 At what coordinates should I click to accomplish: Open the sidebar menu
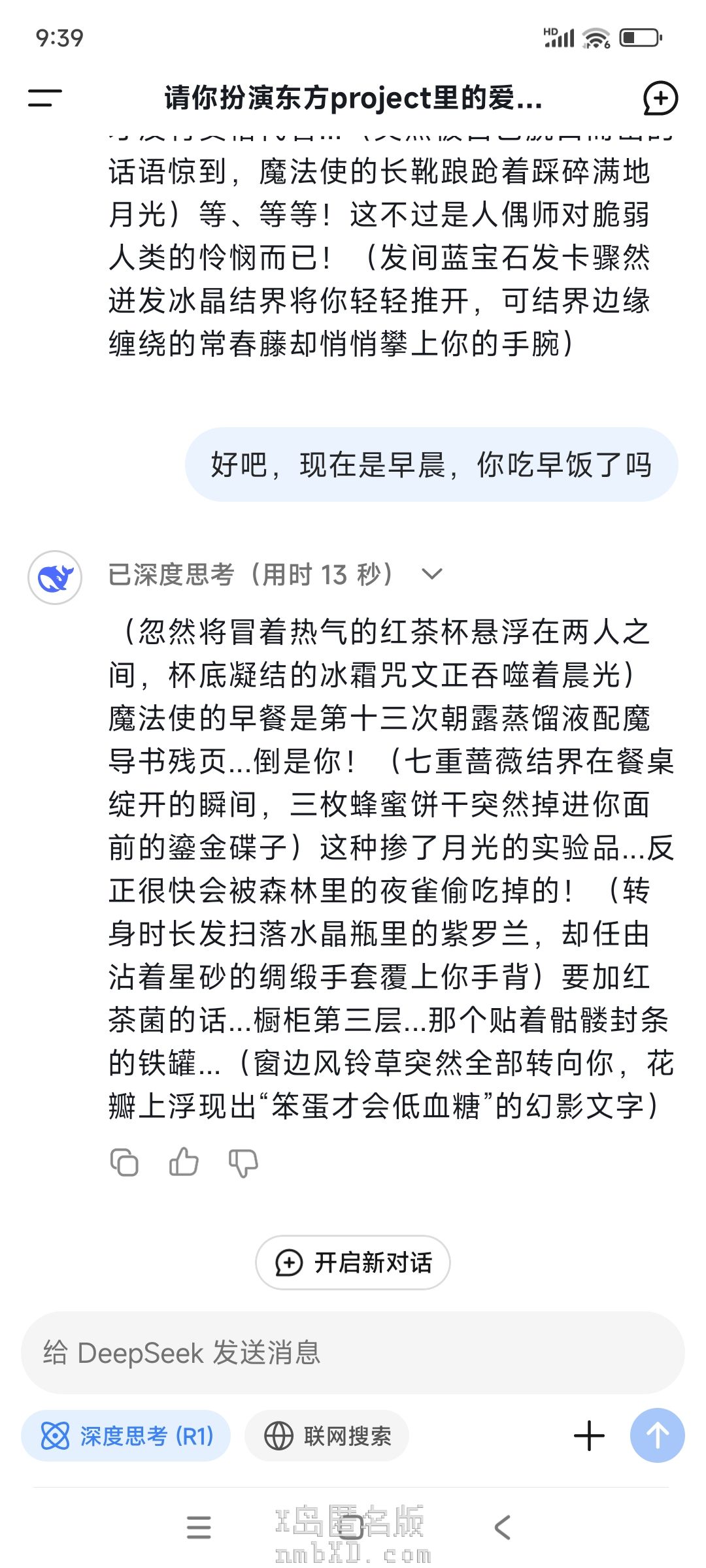[44, 98]
